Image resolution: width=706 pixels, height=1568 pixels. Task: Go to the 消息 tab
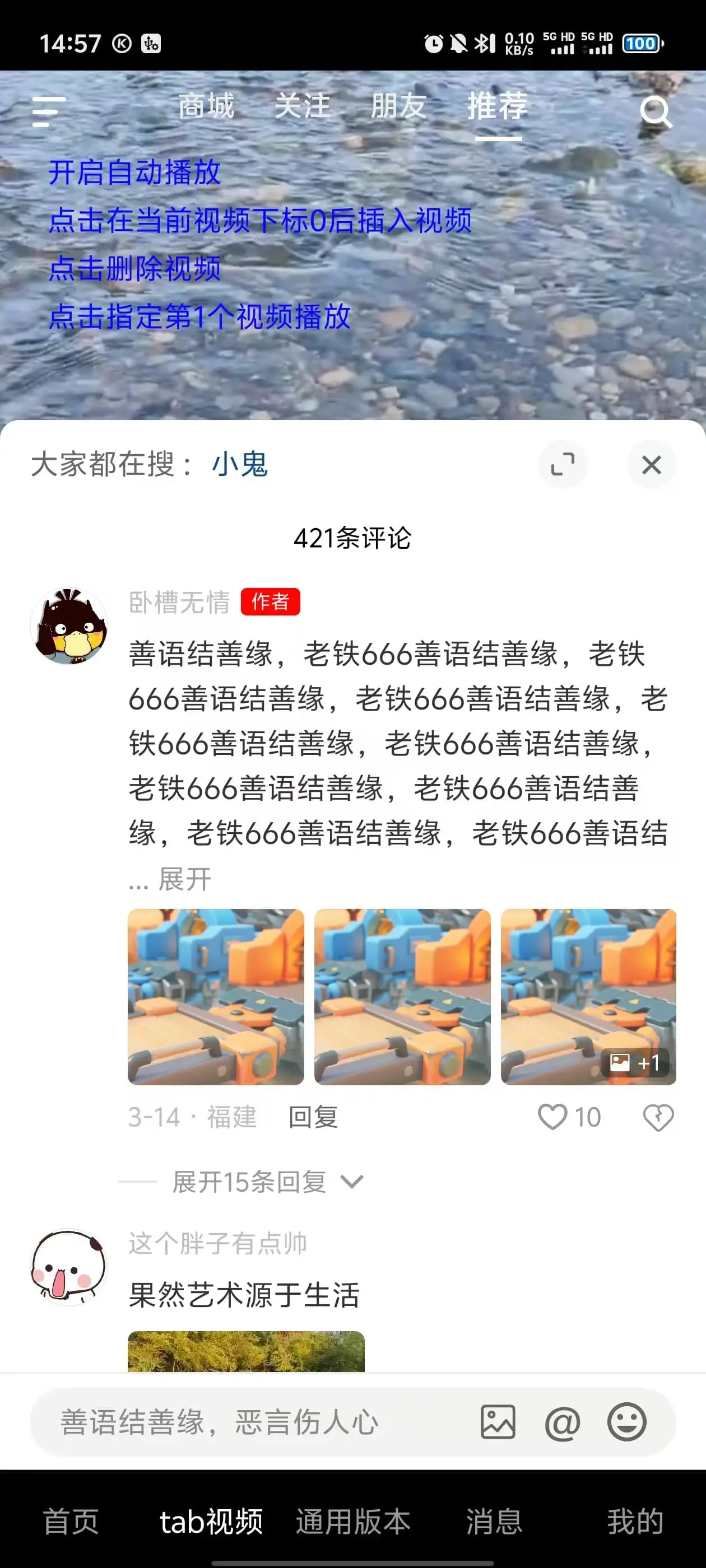pyautogui.click(x=494, y=1521)
